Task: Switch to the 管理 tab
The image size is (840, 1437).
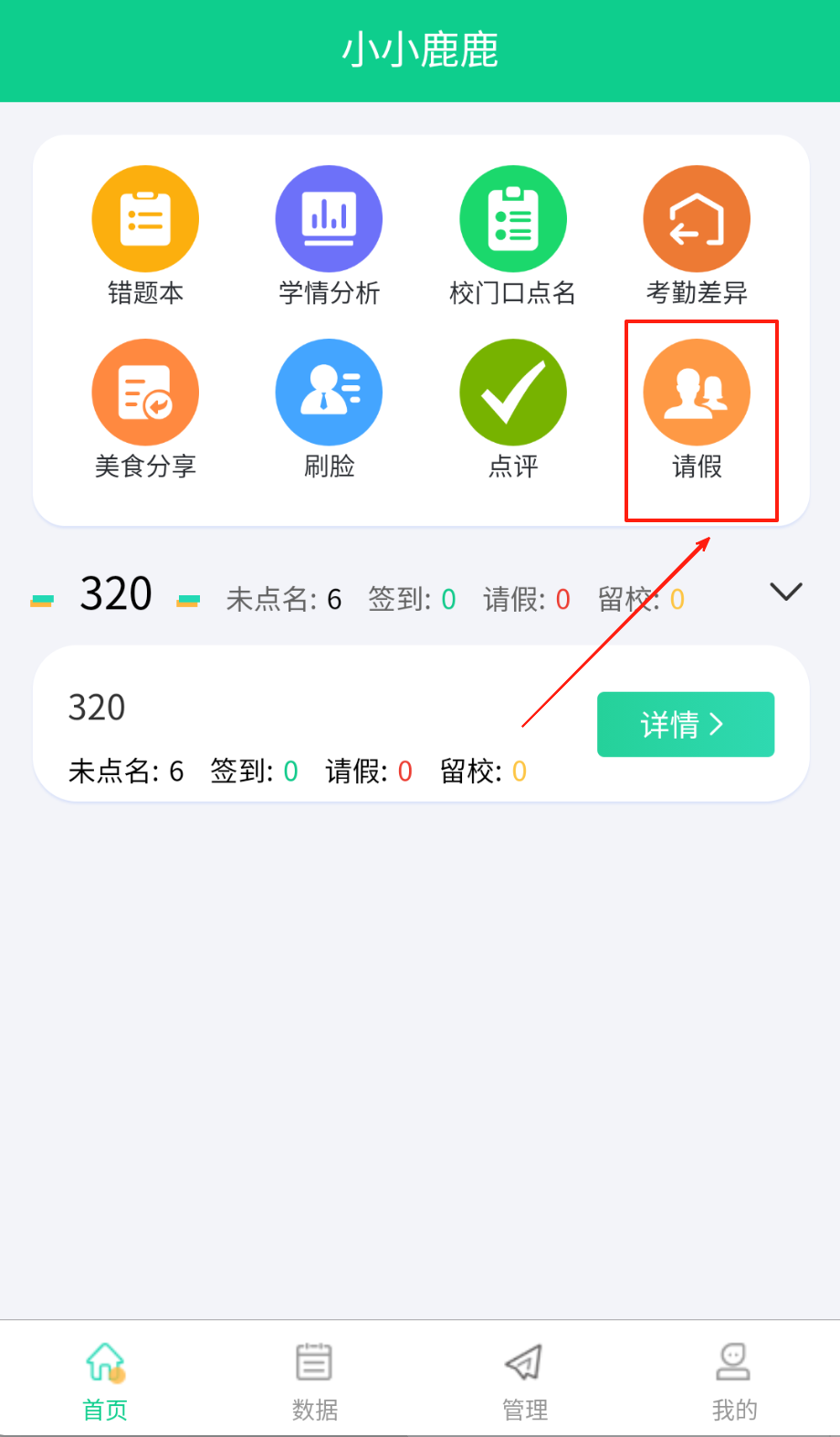Action: (x=525, y=1380)
